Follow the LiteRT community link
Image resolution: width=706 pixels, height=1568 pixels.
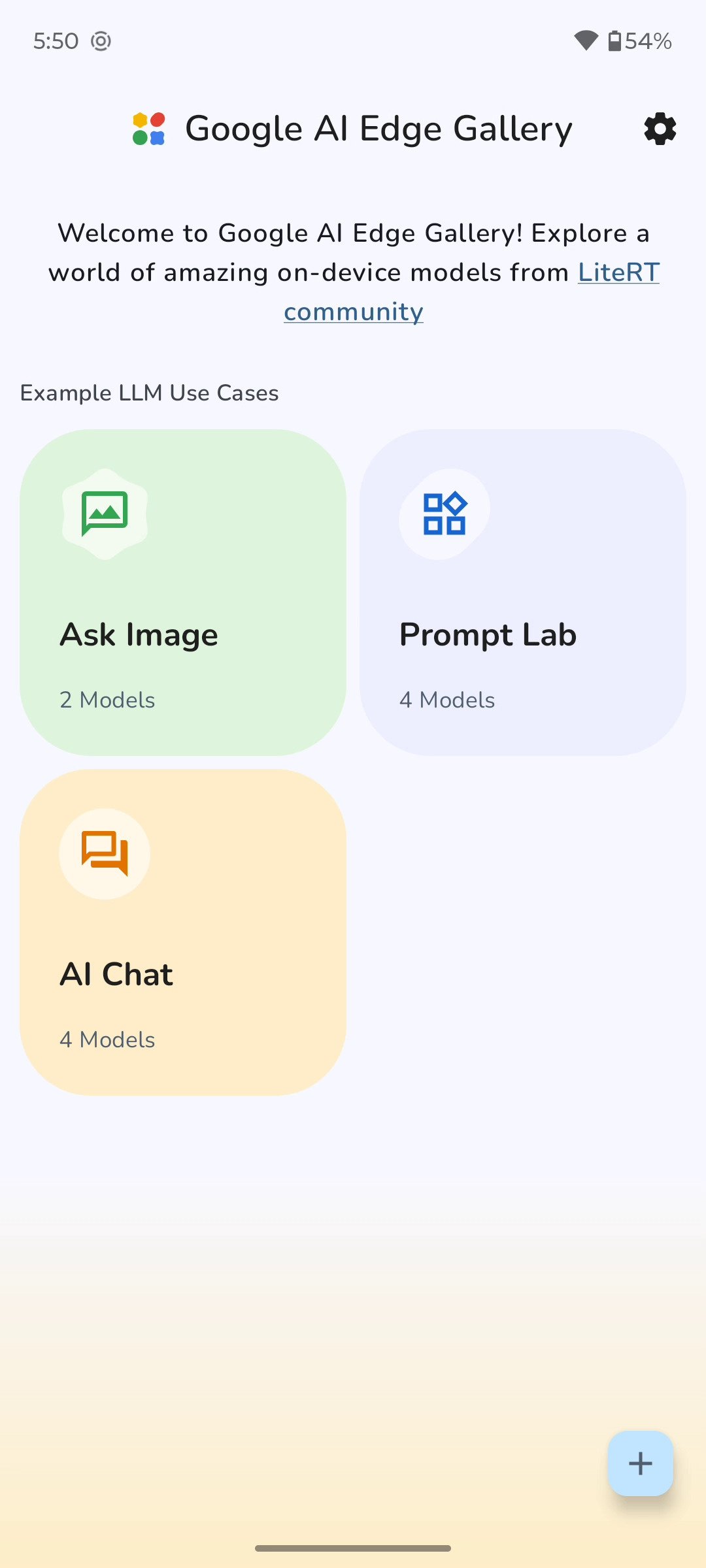[618, 272]
